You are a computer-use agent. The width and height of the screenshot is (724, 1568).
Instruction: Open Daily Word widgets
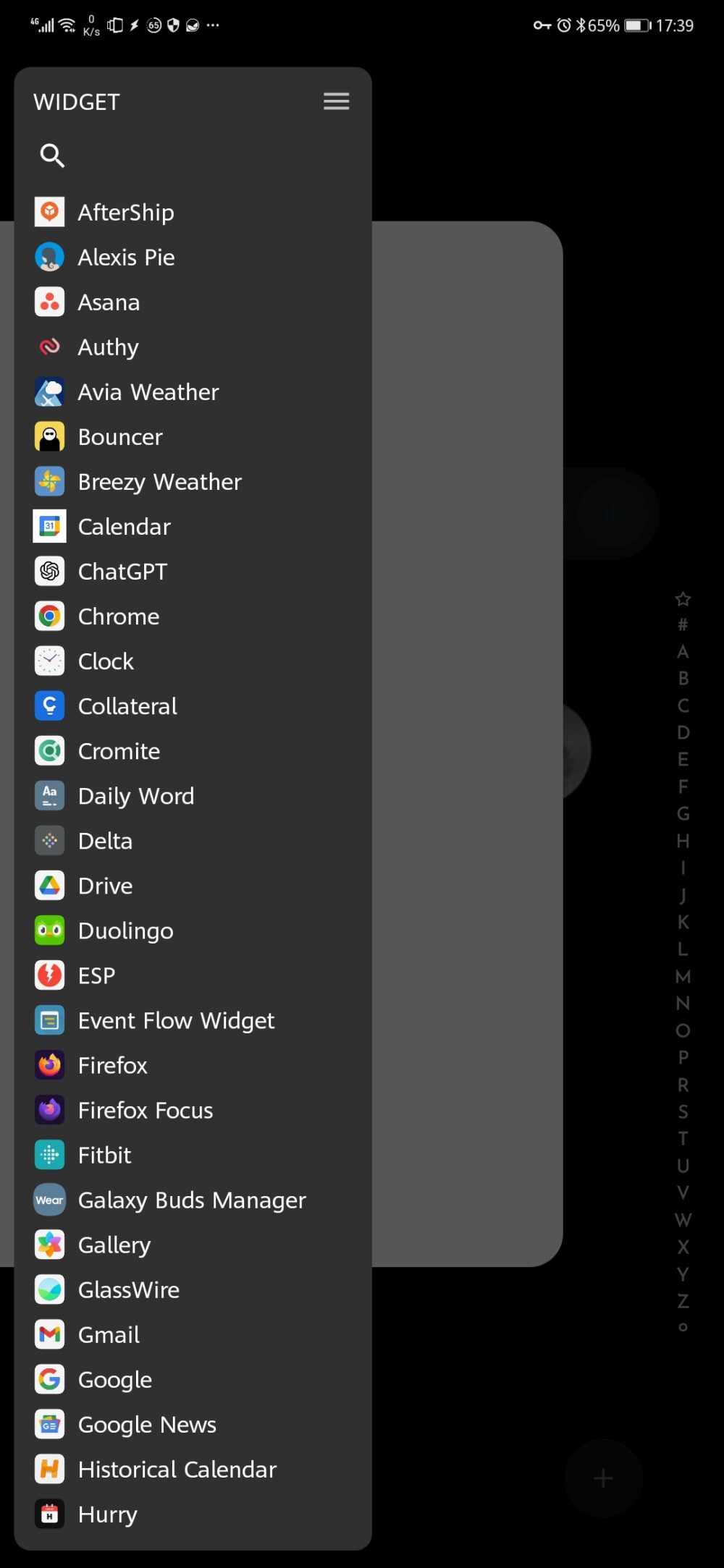tap(135, 796)
